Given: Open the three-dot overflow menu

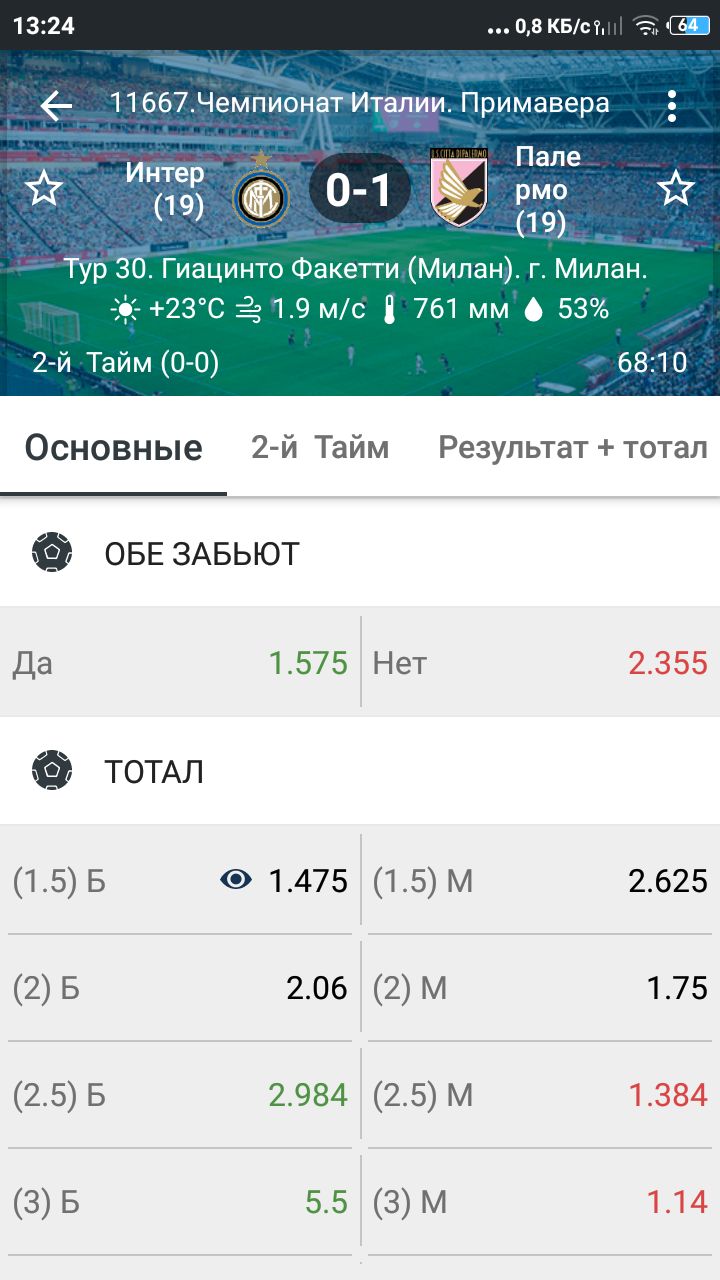Looking at the screenshot, I should click(x=671, y=105).
